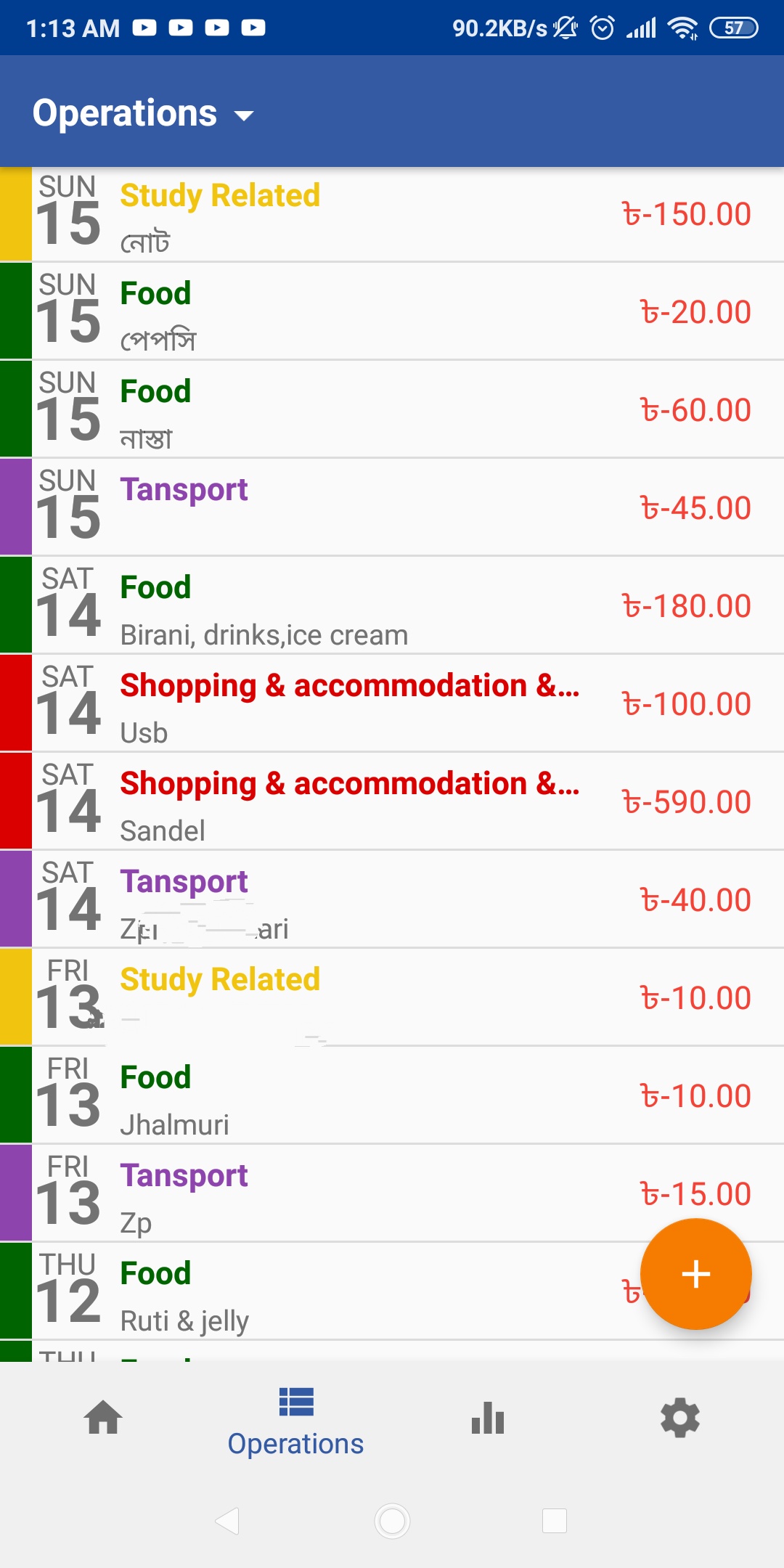The height and width of the screenshot is (1568, 784).
Task: Open the Birani, drinks, ice cream entry
Action: tap(392, 606)
